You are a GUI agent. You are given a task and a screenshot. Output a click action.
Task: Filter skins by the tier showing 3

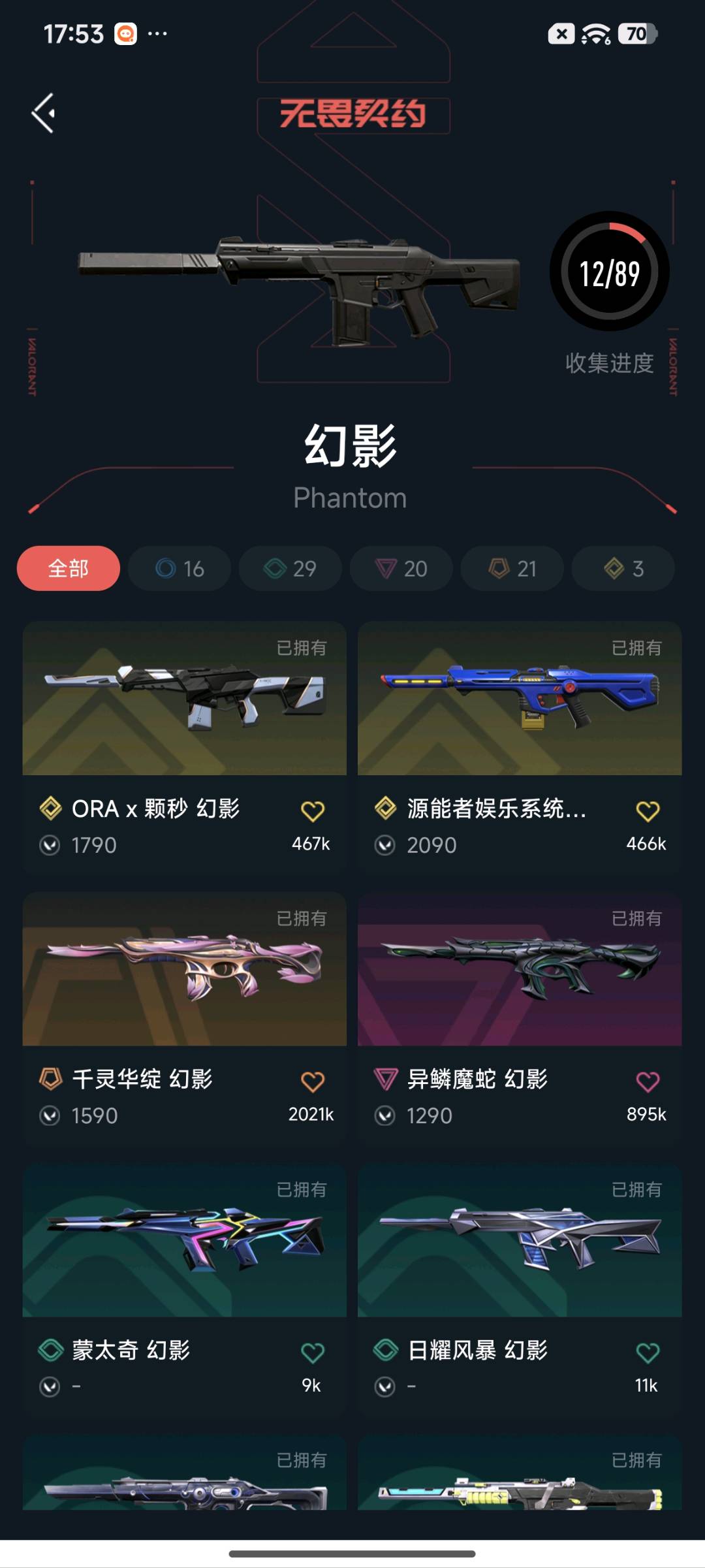[623, 568]
